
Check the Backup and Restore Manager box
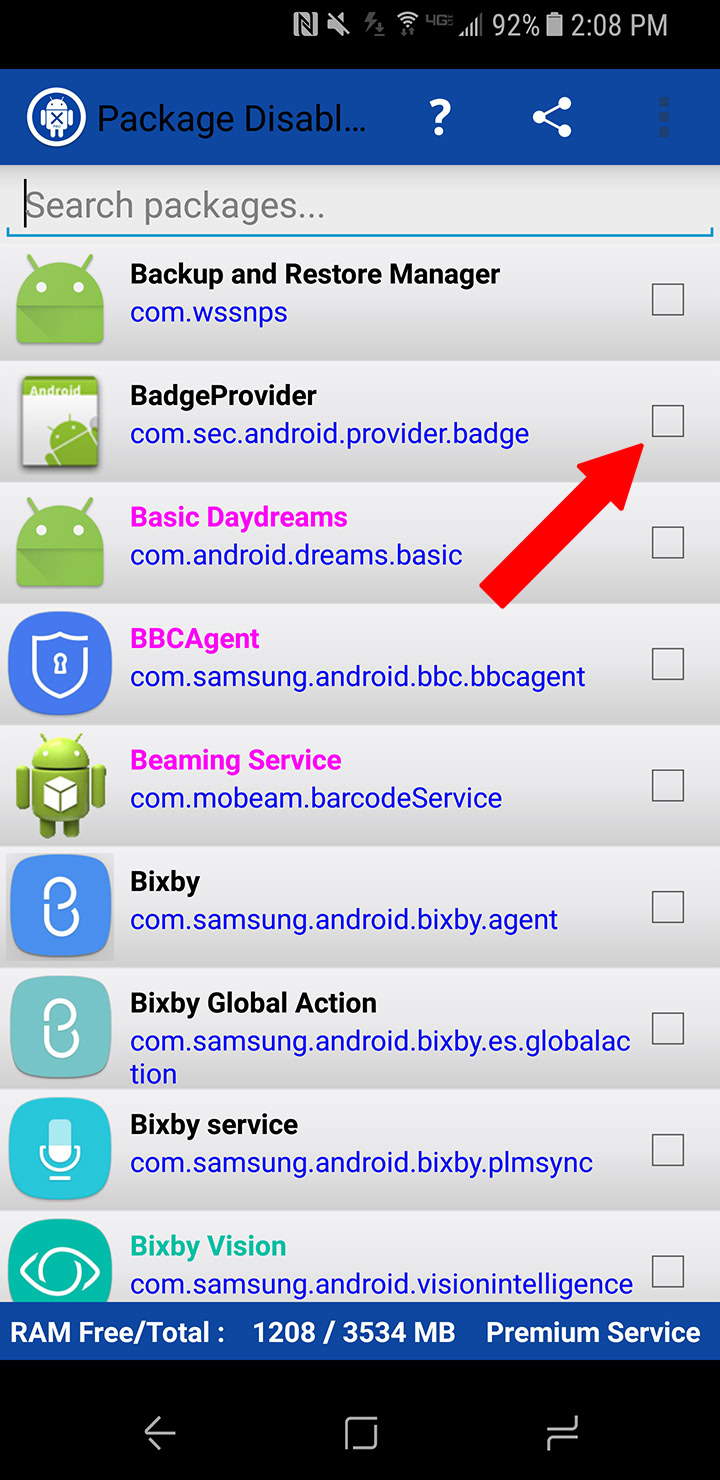[667, 299]
